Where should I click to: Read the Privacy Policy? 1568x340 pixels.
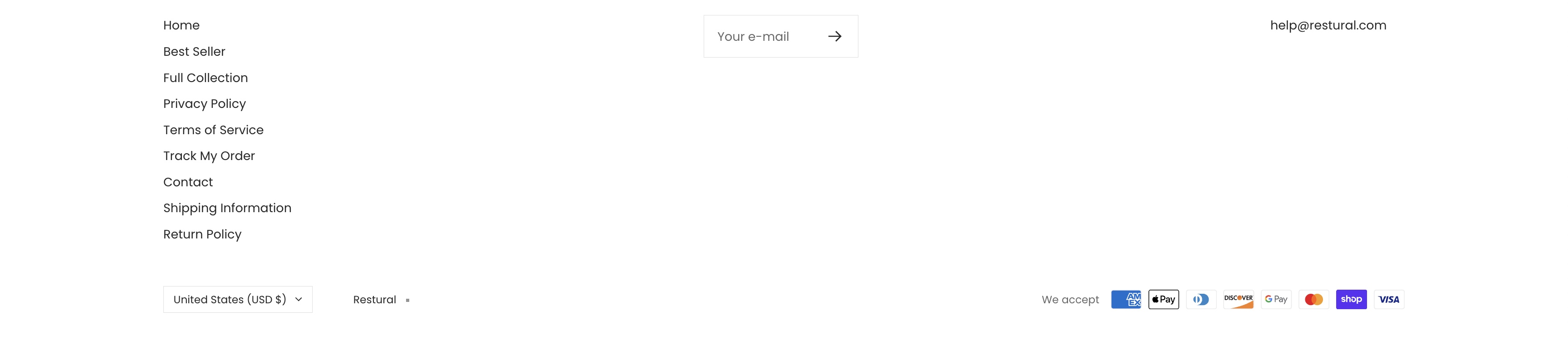point(204,104)
